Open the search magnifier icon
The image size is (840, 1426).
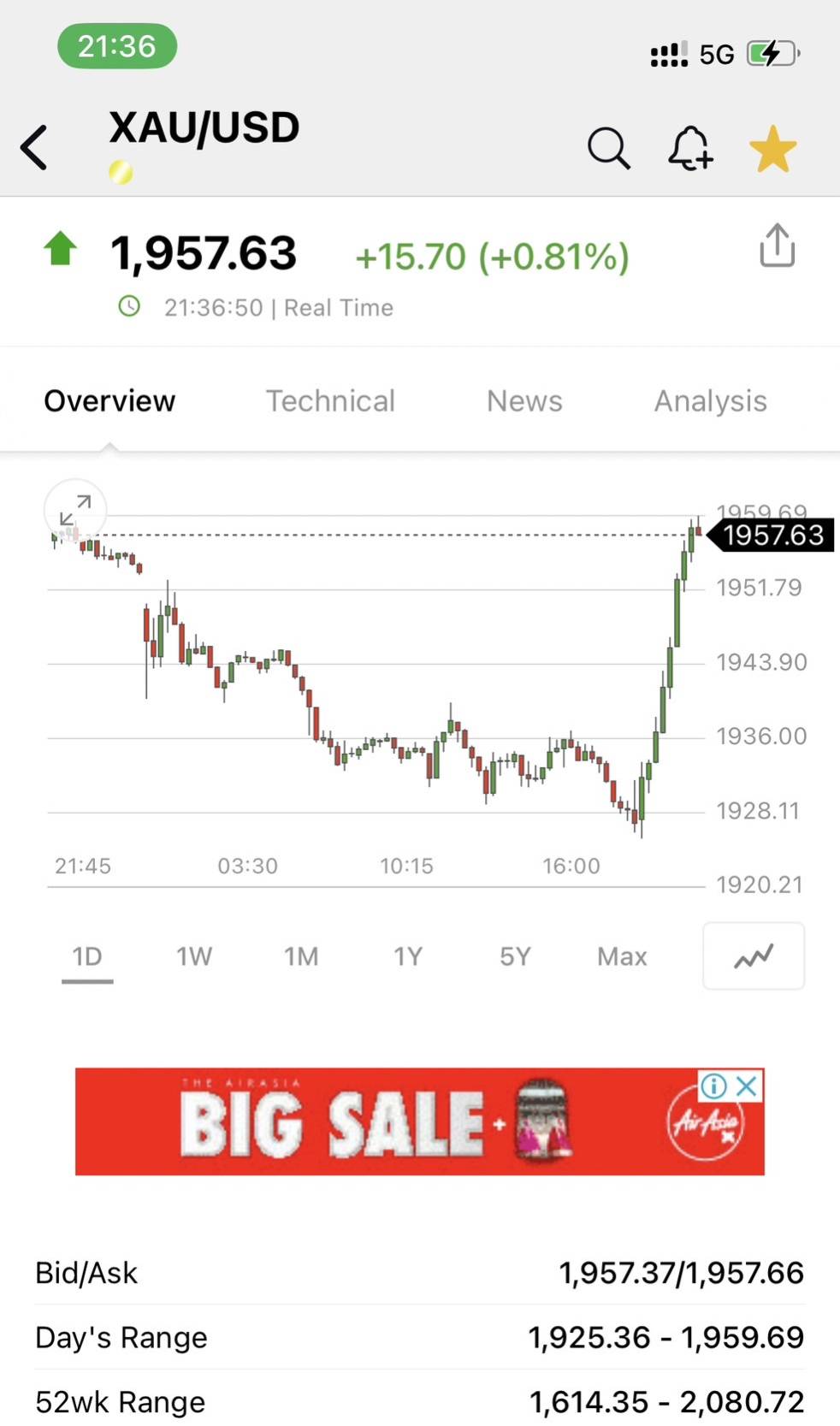(x=608, y=149)
